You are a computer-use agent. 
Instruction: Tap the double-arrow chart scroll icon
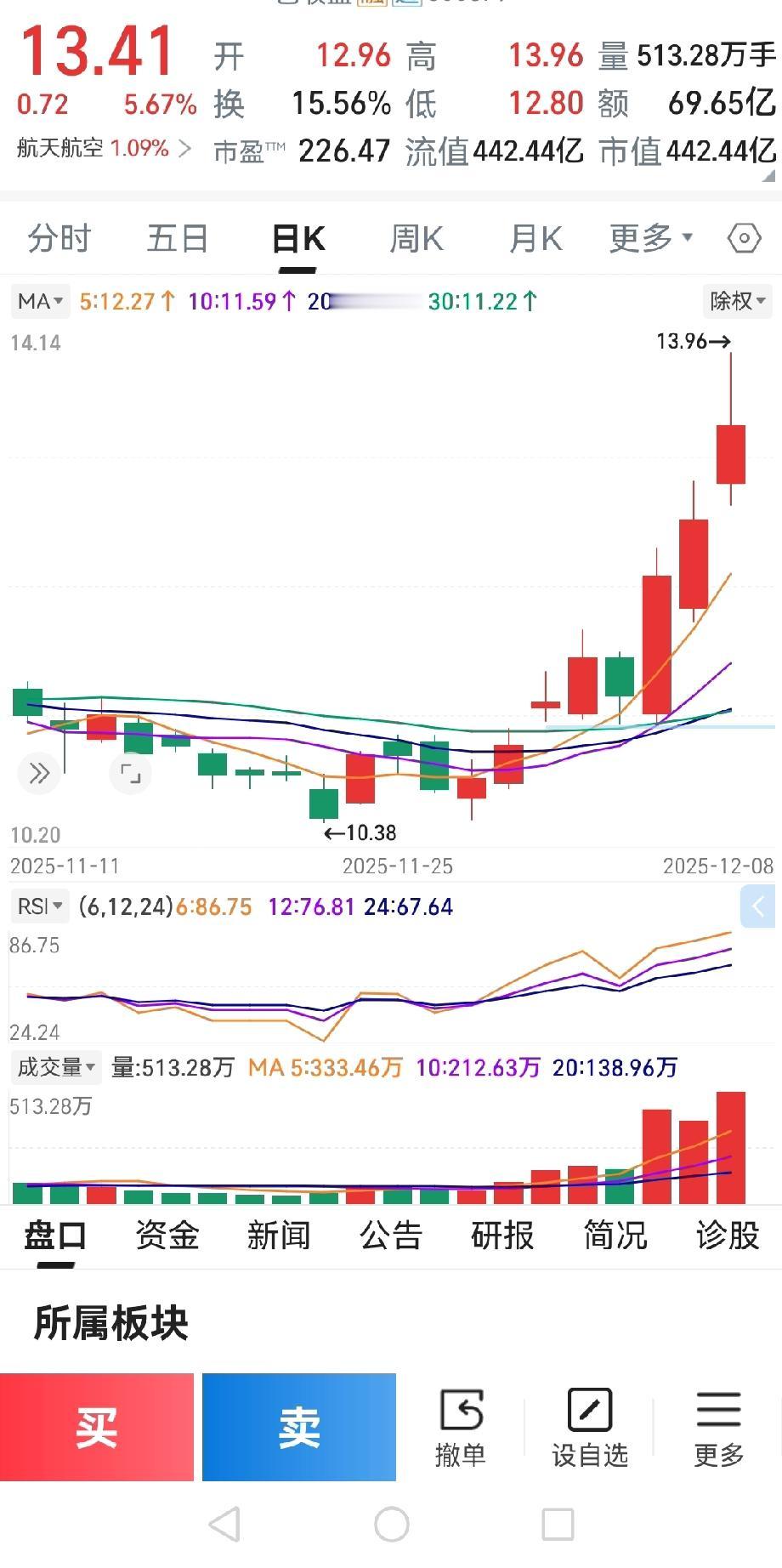coord(39,774)
